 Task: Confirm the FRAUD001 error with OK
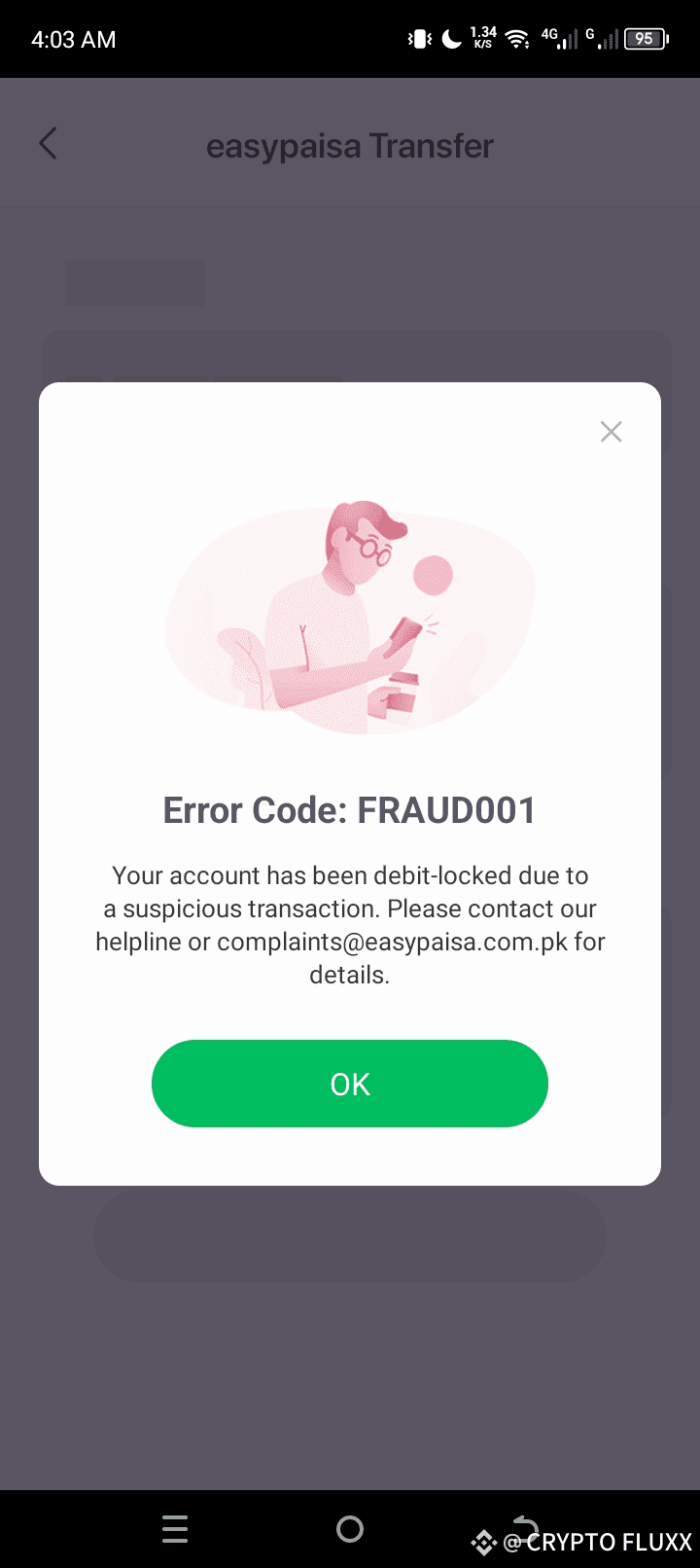pyautogui.click(x=350, y=1084)
